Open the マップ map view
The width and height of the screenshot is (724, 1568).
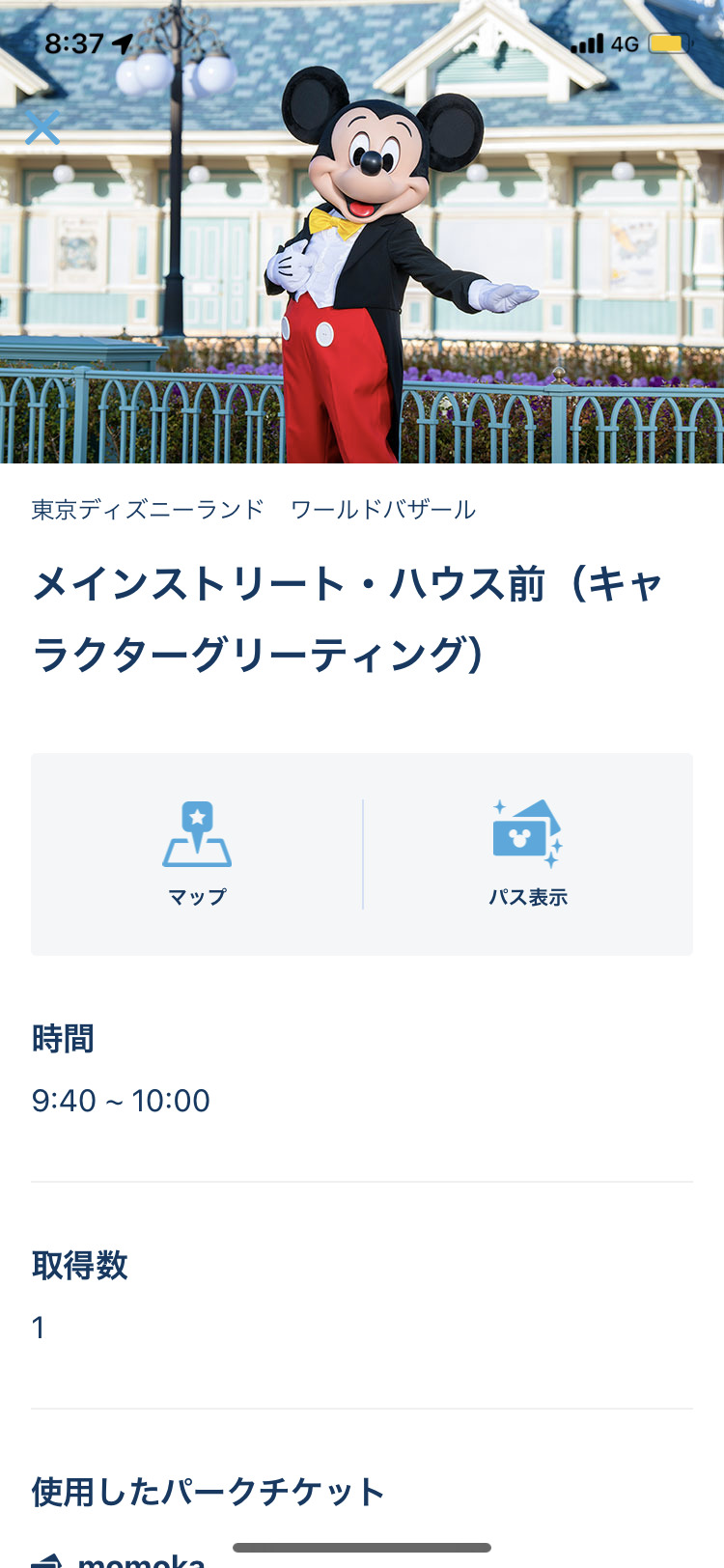pos(197,854)
